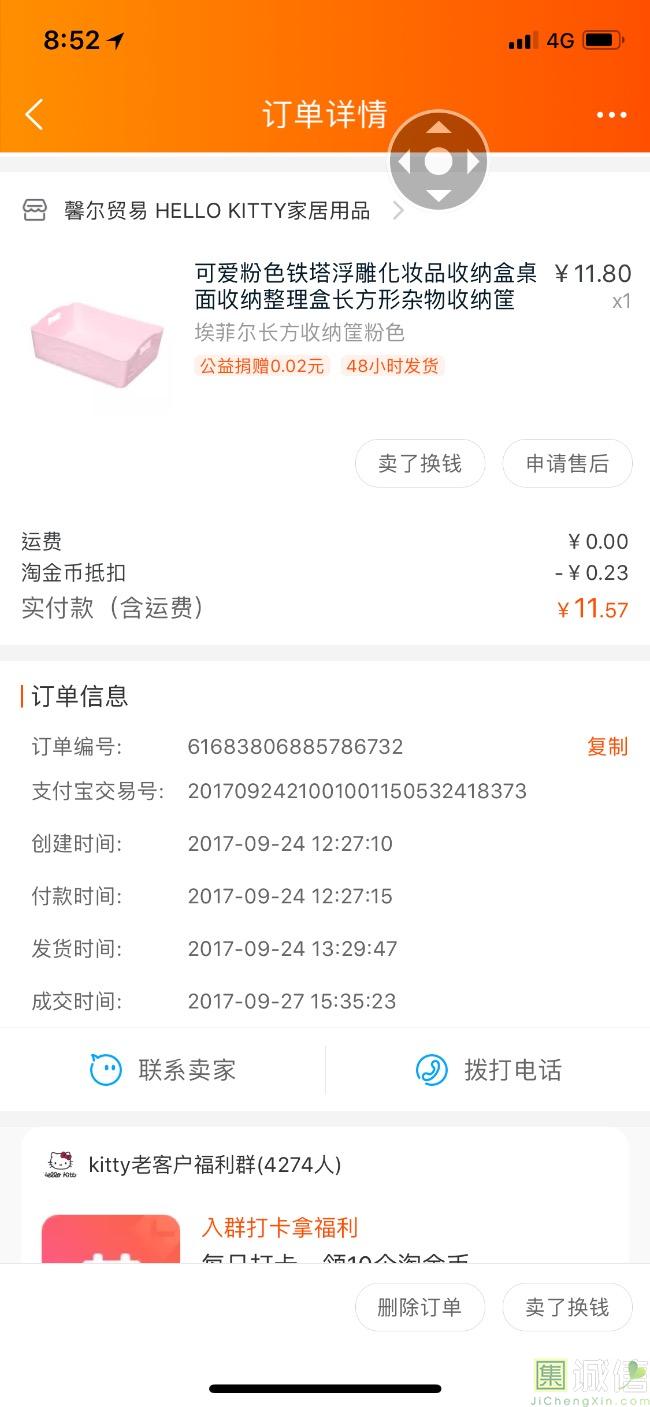Go back from order details
Screen dimensions: 650x1407
[x=34, y=114]
